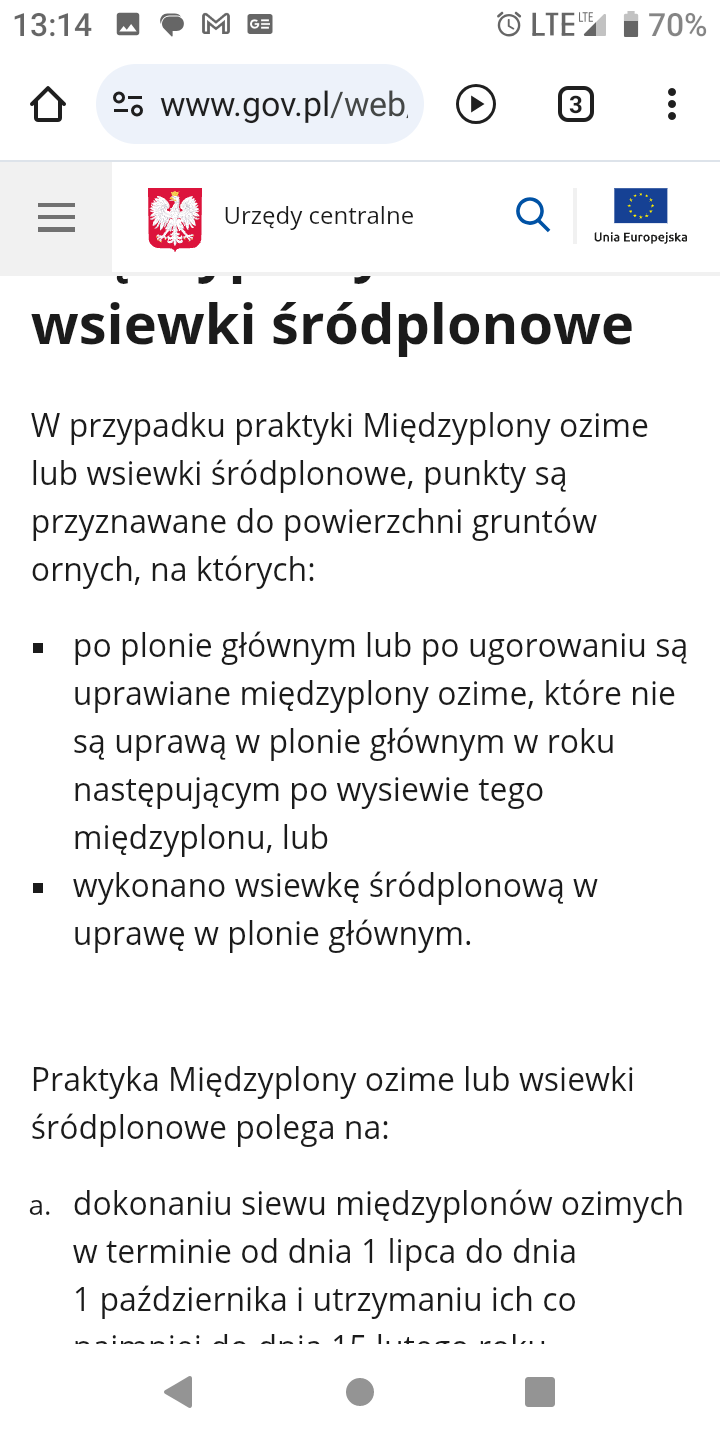Open the tab switcher showing 3 tabs
720x1440 pixels.
pyautogui.click(x=574, y=104)
